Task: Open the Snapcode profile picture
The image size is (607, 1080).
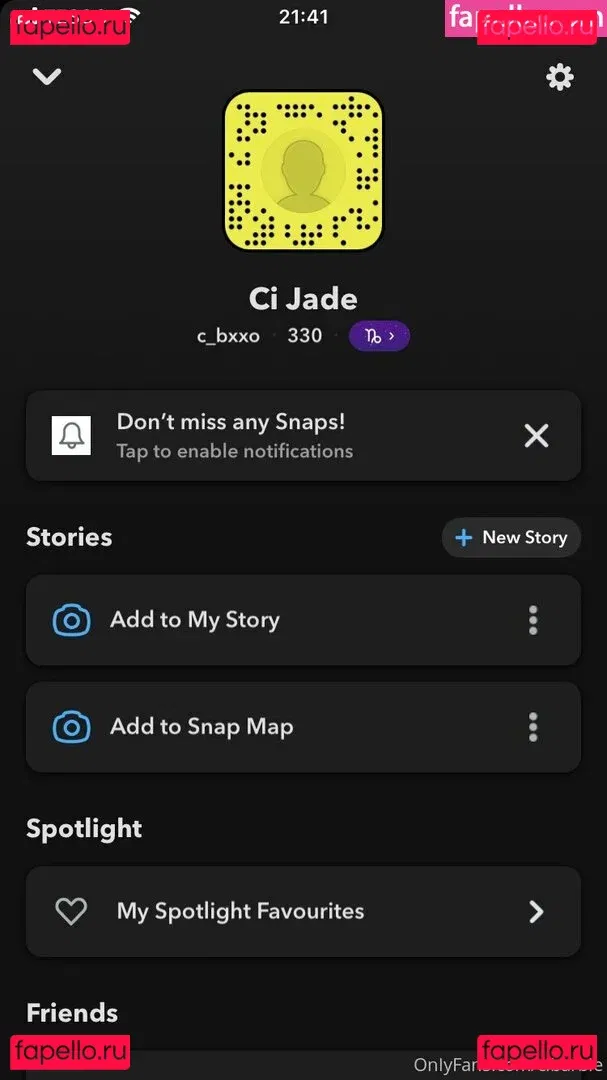Action: pos(303,171)
